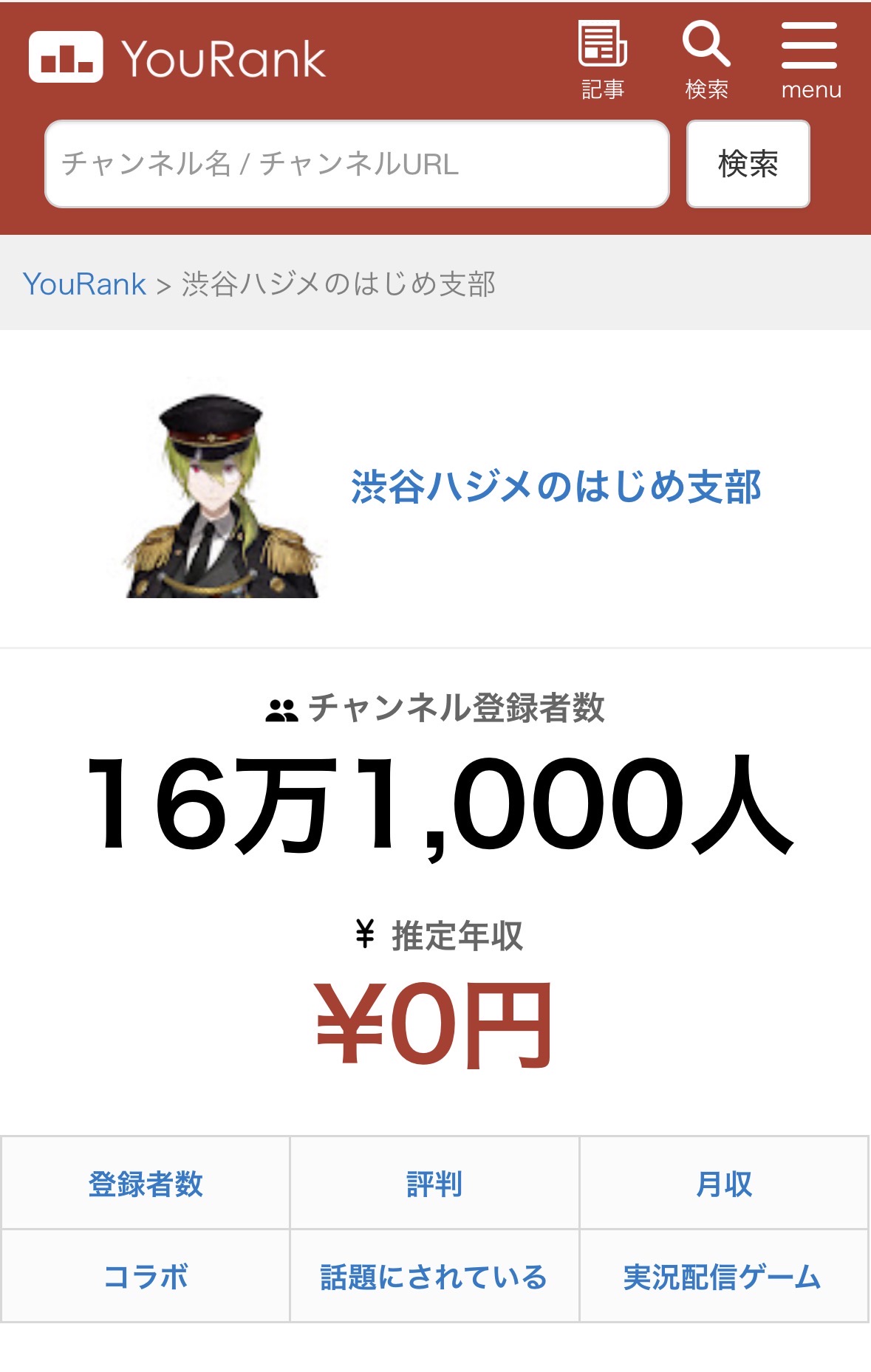Select the 話題にされている tab
871x1372 pixels.
[x=434, y=1276]
